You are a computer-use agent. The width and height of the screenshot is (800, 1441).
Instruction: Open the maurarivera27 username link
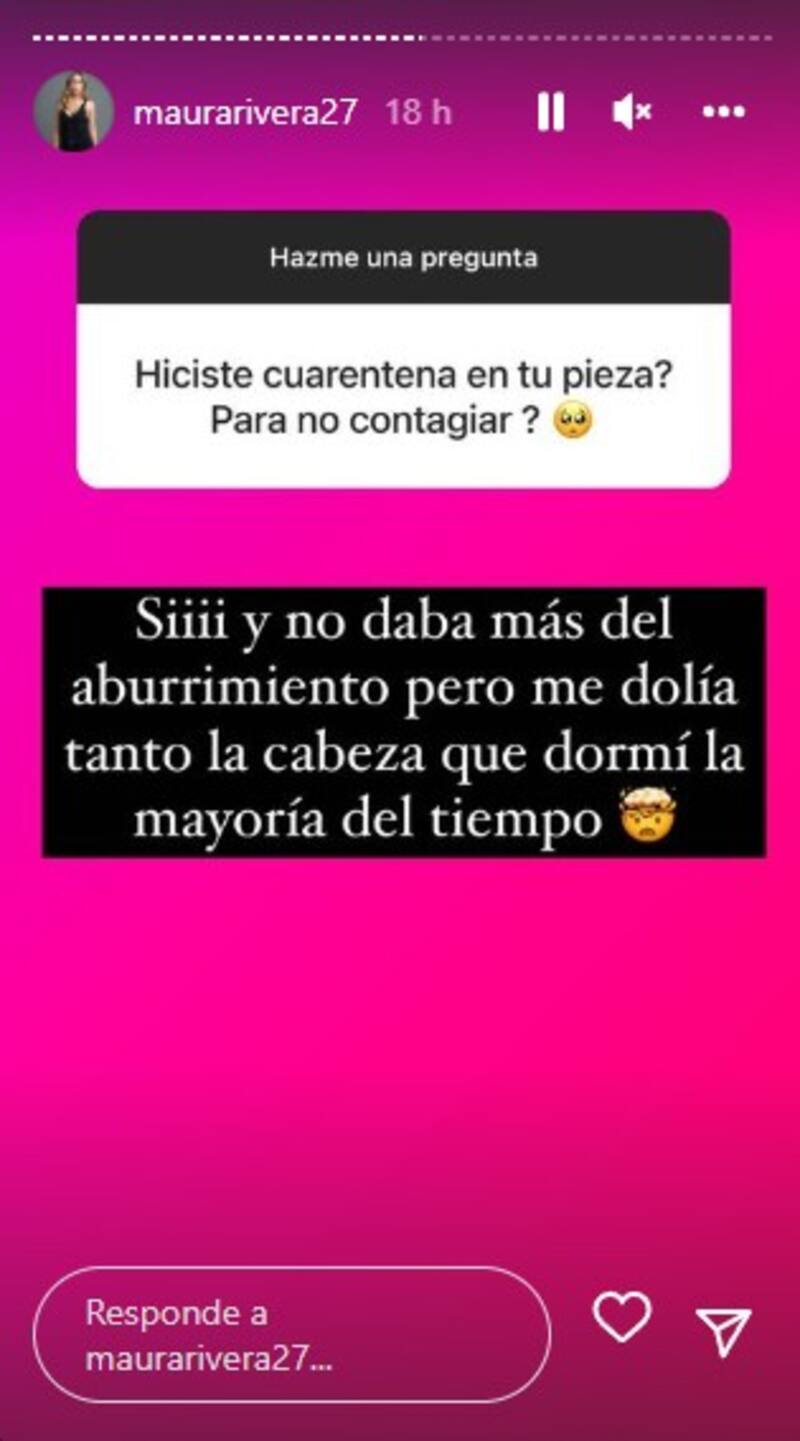[x=245, y=112]
